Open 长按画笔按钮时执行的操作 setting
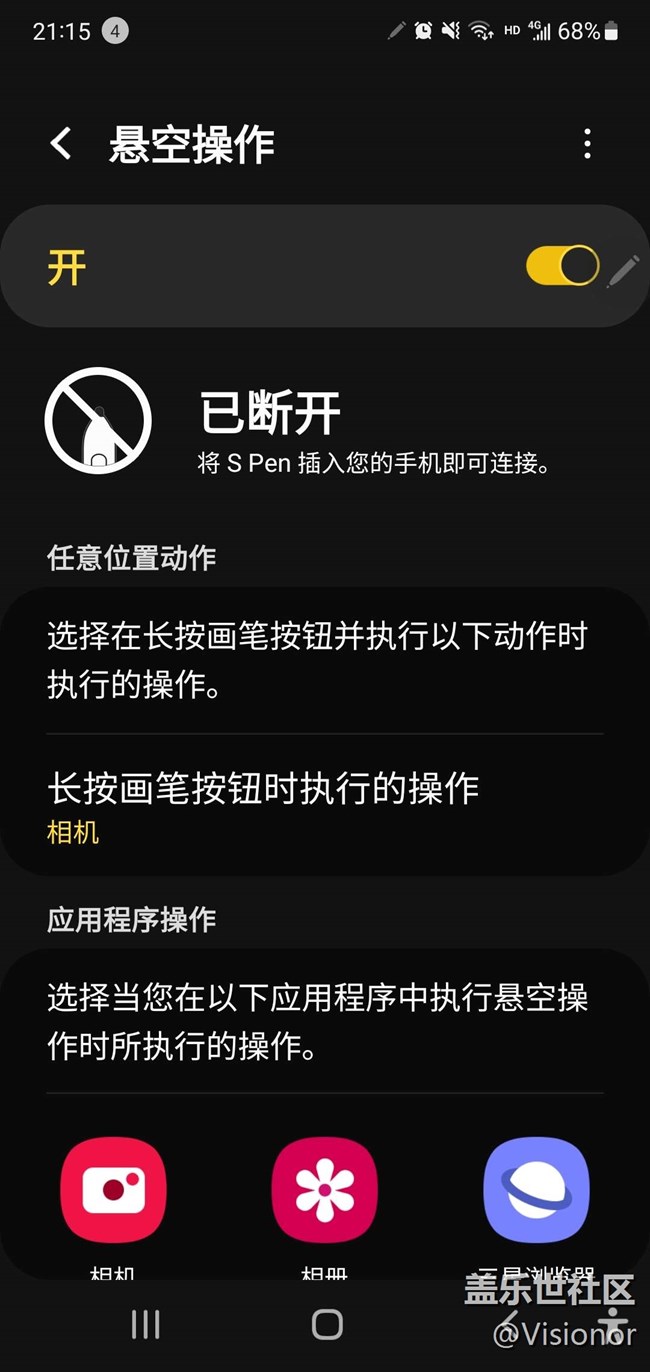 click(x=325, y=805)
